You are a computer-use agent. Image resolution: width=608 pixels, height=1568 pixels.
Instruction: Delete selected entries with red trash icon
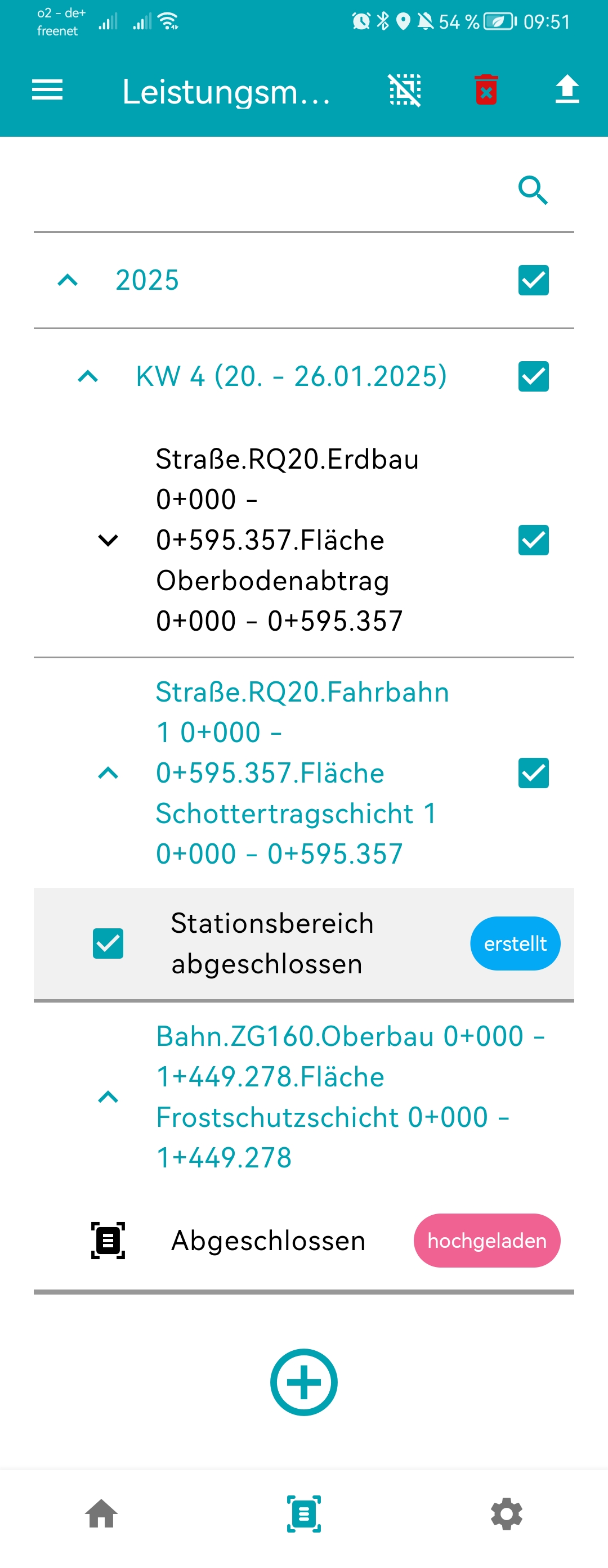click(x=486, y=90)
